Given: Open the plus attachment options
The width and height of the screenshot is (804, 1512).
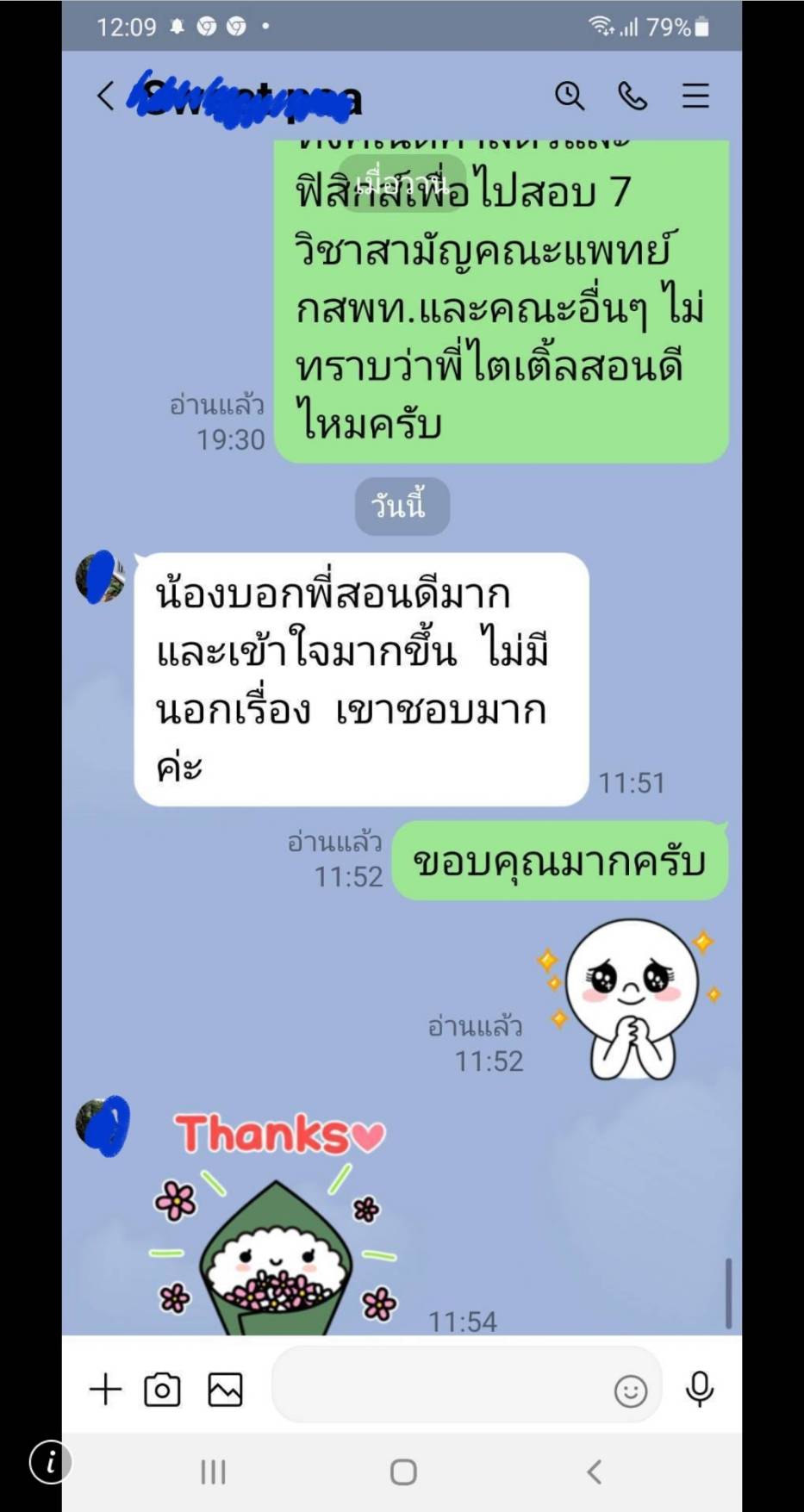Looking at the screenshot, I should click(106, 1390).
